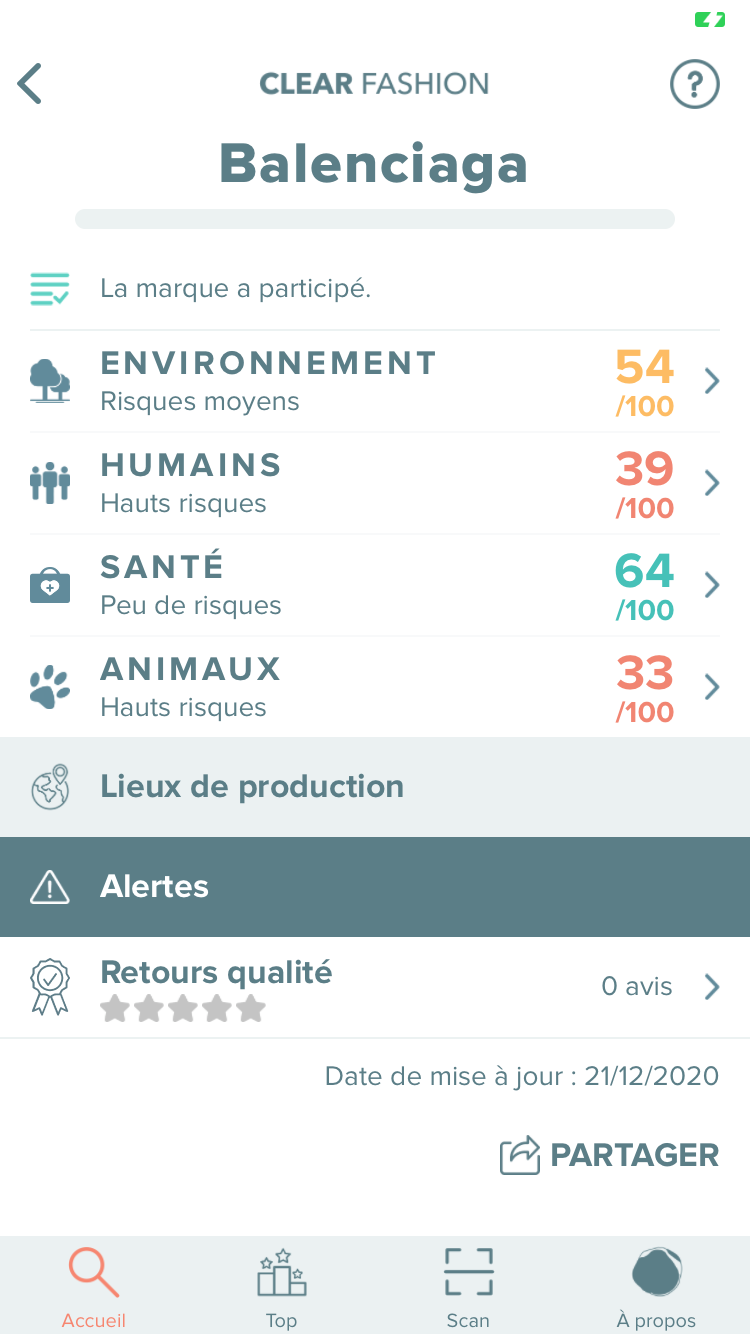Image resolution: width=750 pixels, height=1334 pixels.
Task: Open the Santé score details
Action: click(x=375, y=586)
